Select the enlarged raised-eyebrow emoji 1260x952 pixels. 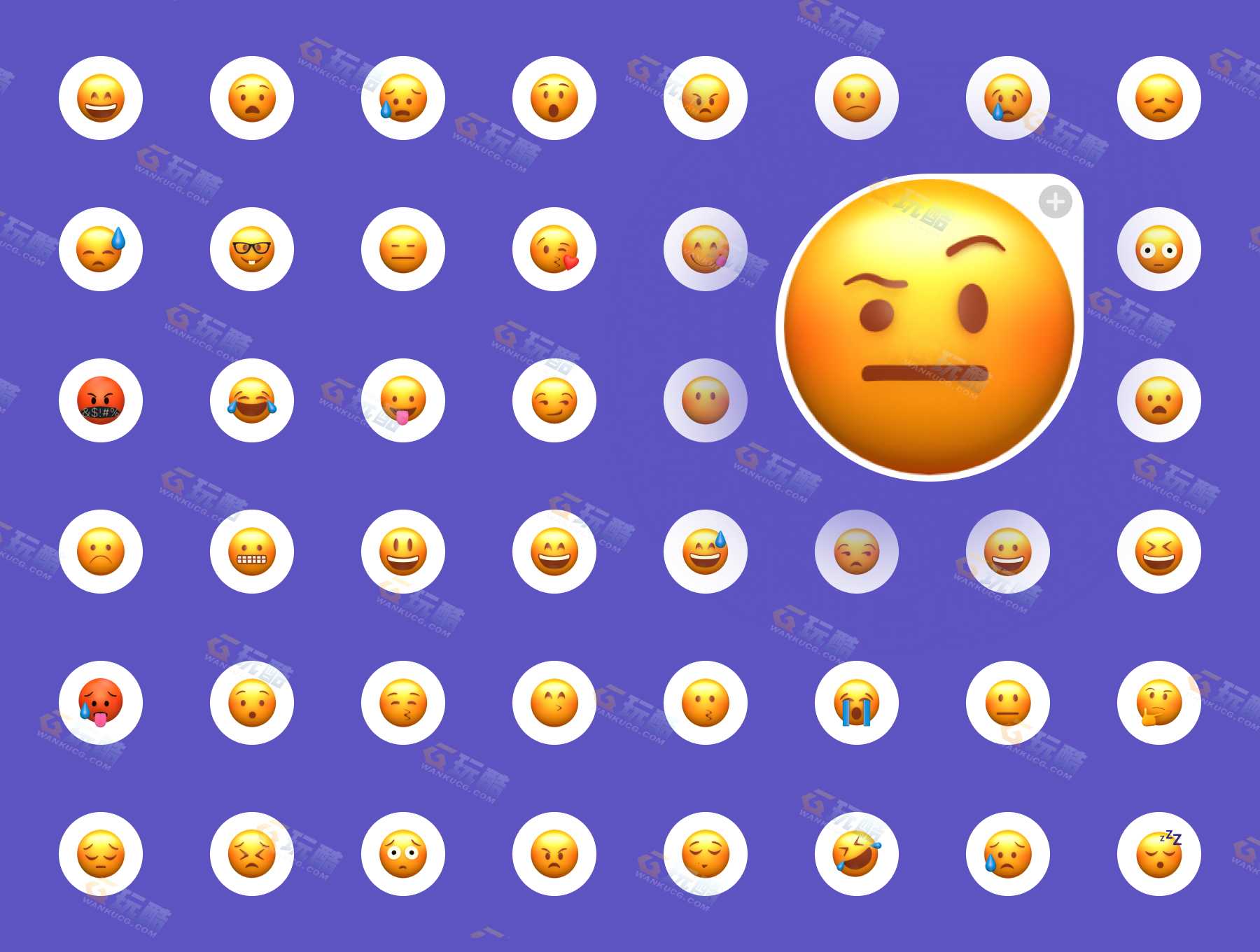[929, 328]
